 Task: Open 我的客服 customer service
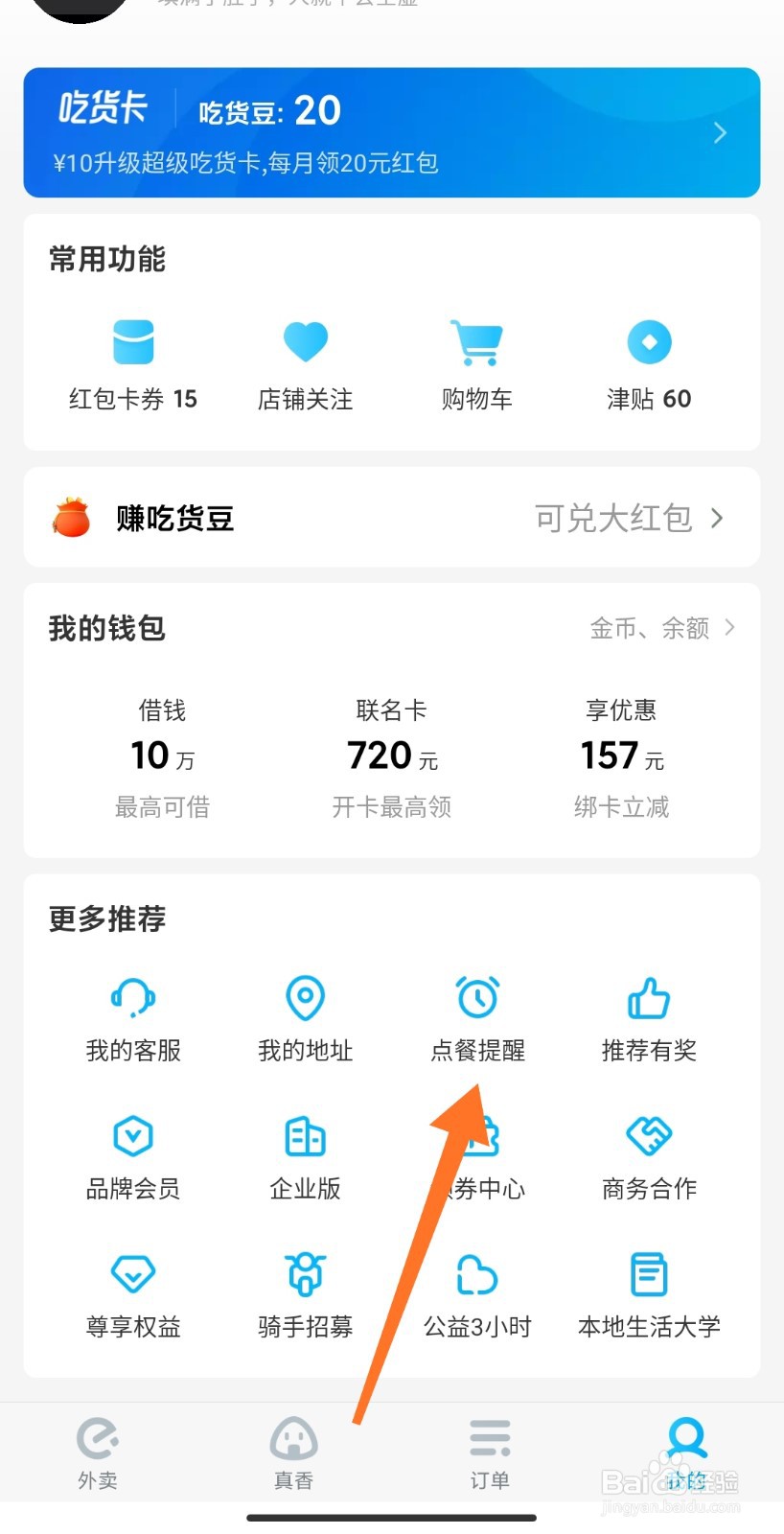(133, 1019)
